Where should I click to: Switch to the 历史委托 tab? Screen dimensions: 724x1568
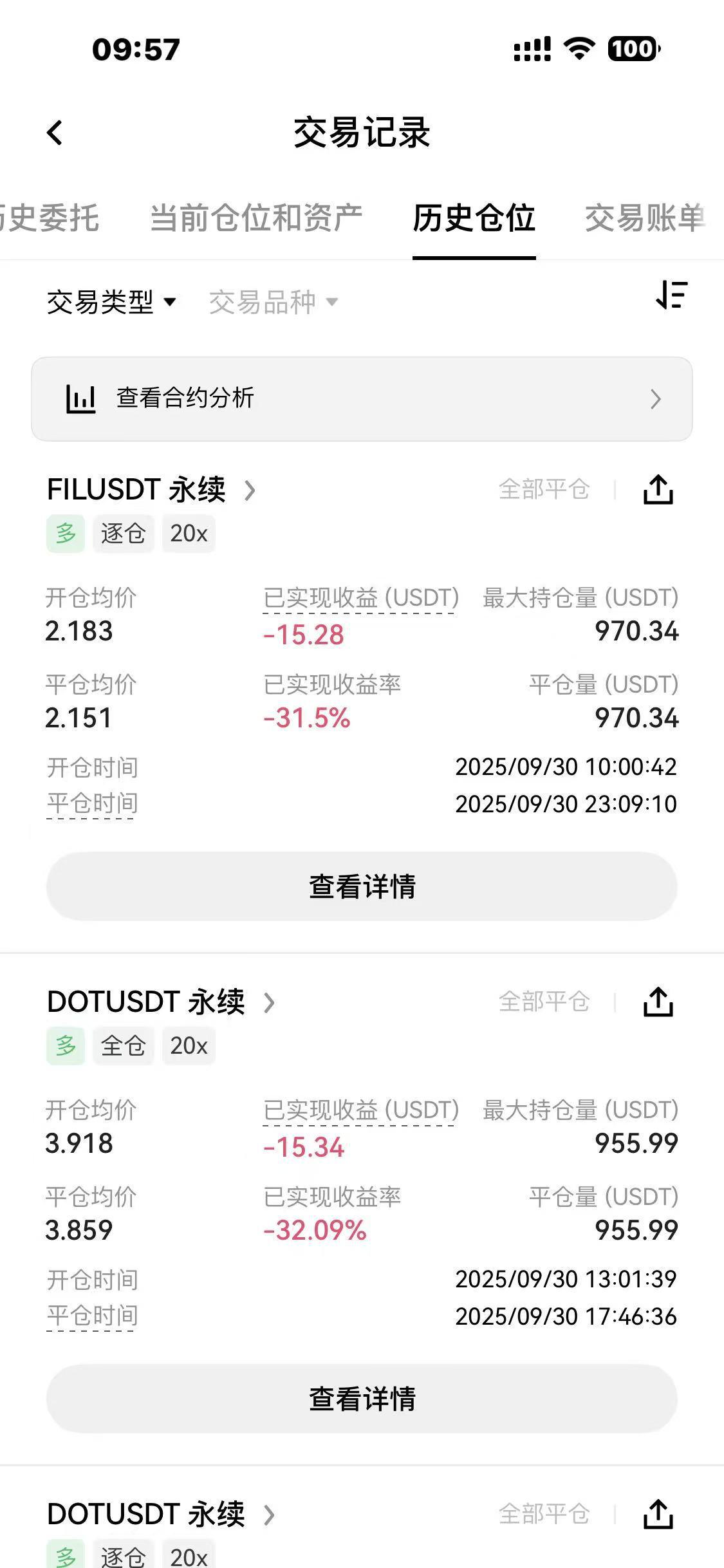pyautogui.click(x=50, y=218)
